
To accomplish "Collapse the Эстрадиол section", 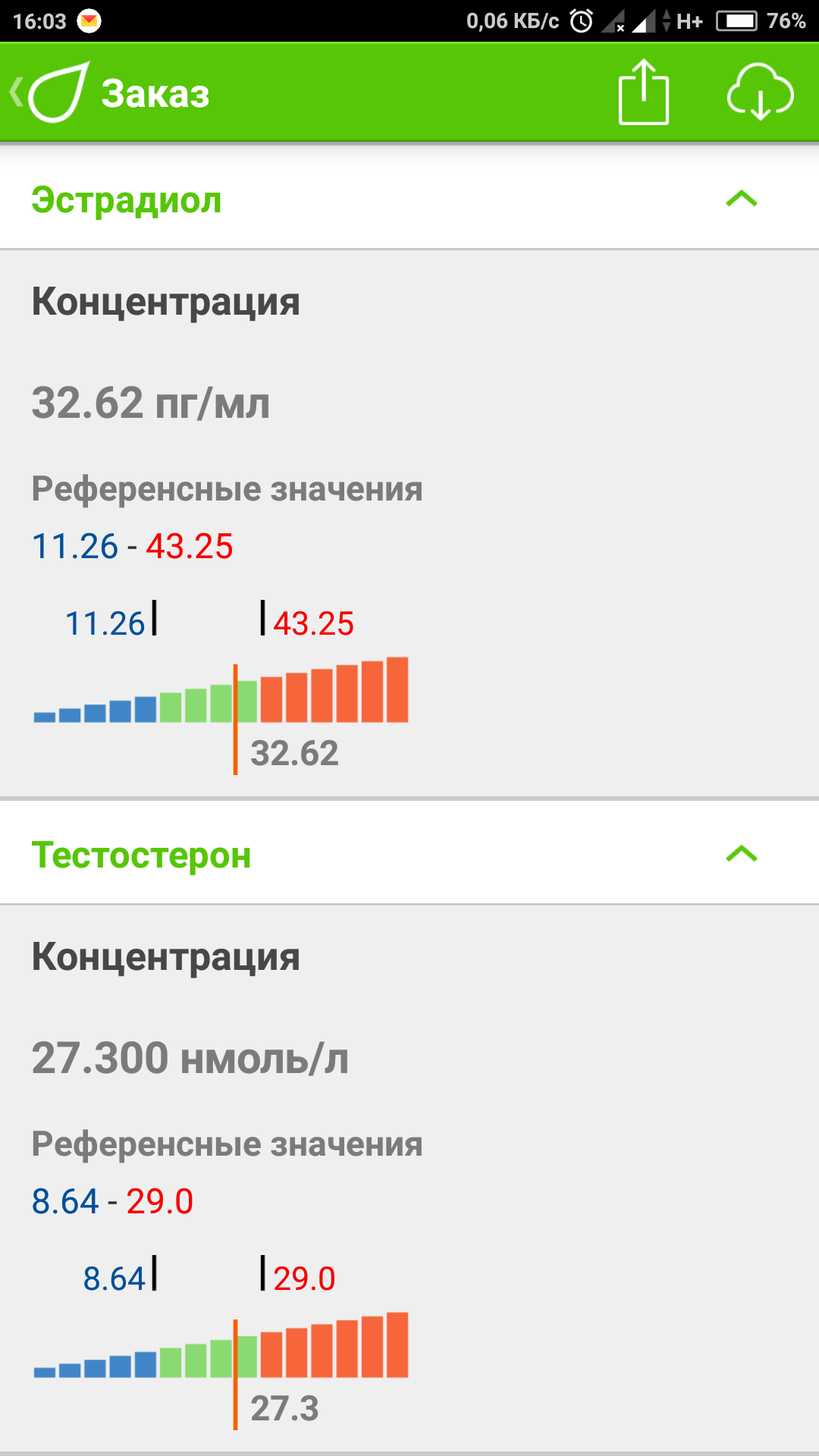I will [x=741, y=199].
